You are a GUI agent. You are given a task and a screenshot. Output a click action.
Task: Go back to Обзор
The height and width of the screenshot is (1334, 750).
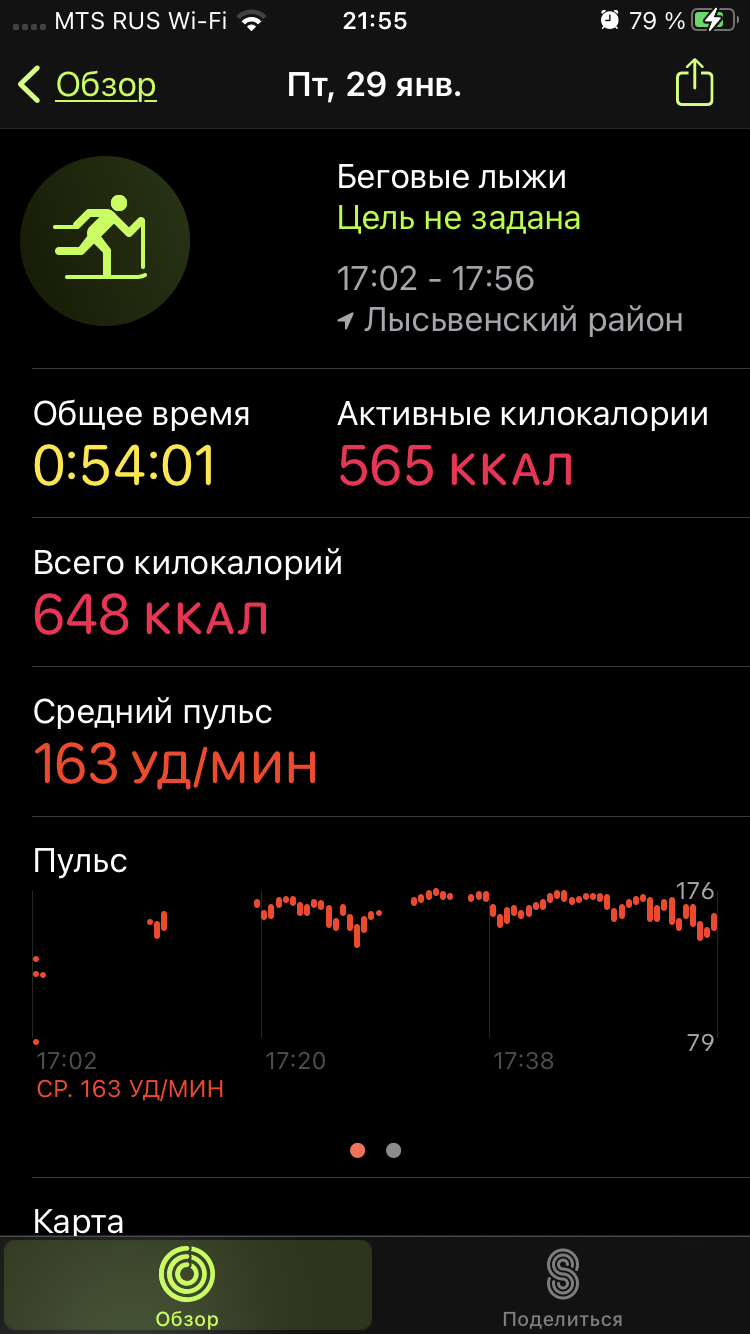coord(88,85)
